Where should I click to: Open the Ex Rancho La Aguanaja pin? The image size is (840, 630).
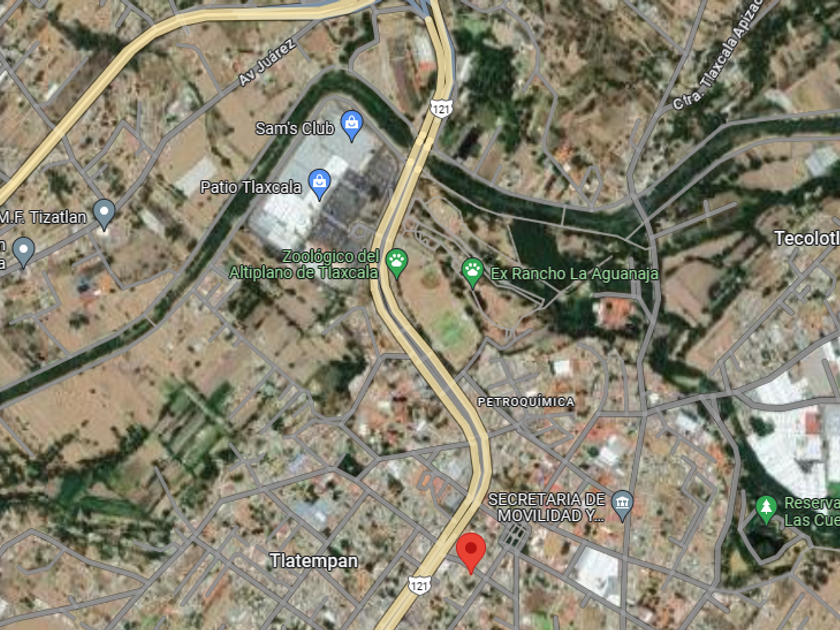(x=472, y=268)
